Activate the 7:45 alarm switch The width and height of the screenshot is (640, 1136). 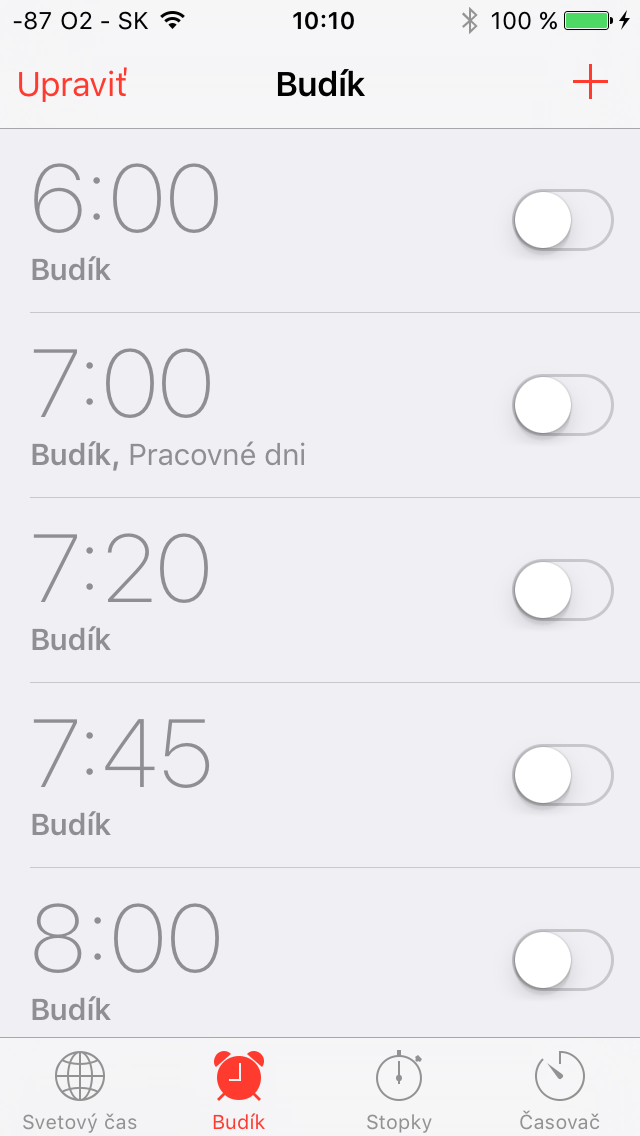tap(562, 775)
